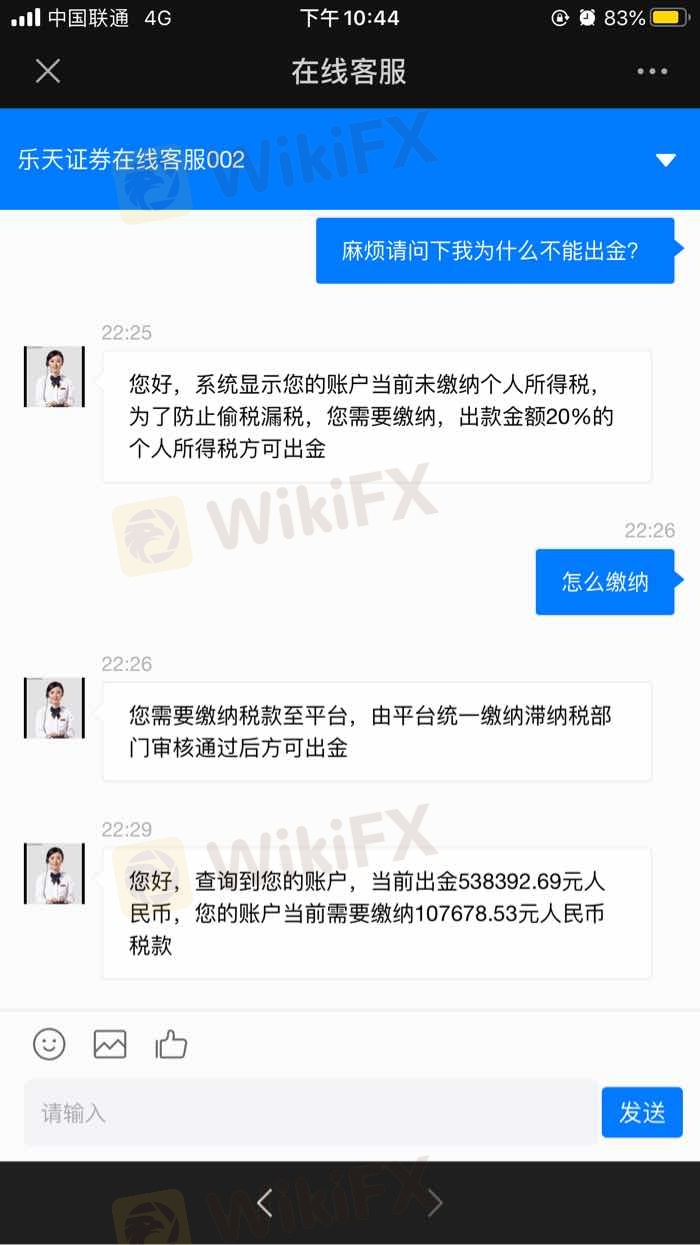Open the three-dot overflow menu
Image resolution: width=700 pixels, height=1245 pixels.
tap(652, 72)
